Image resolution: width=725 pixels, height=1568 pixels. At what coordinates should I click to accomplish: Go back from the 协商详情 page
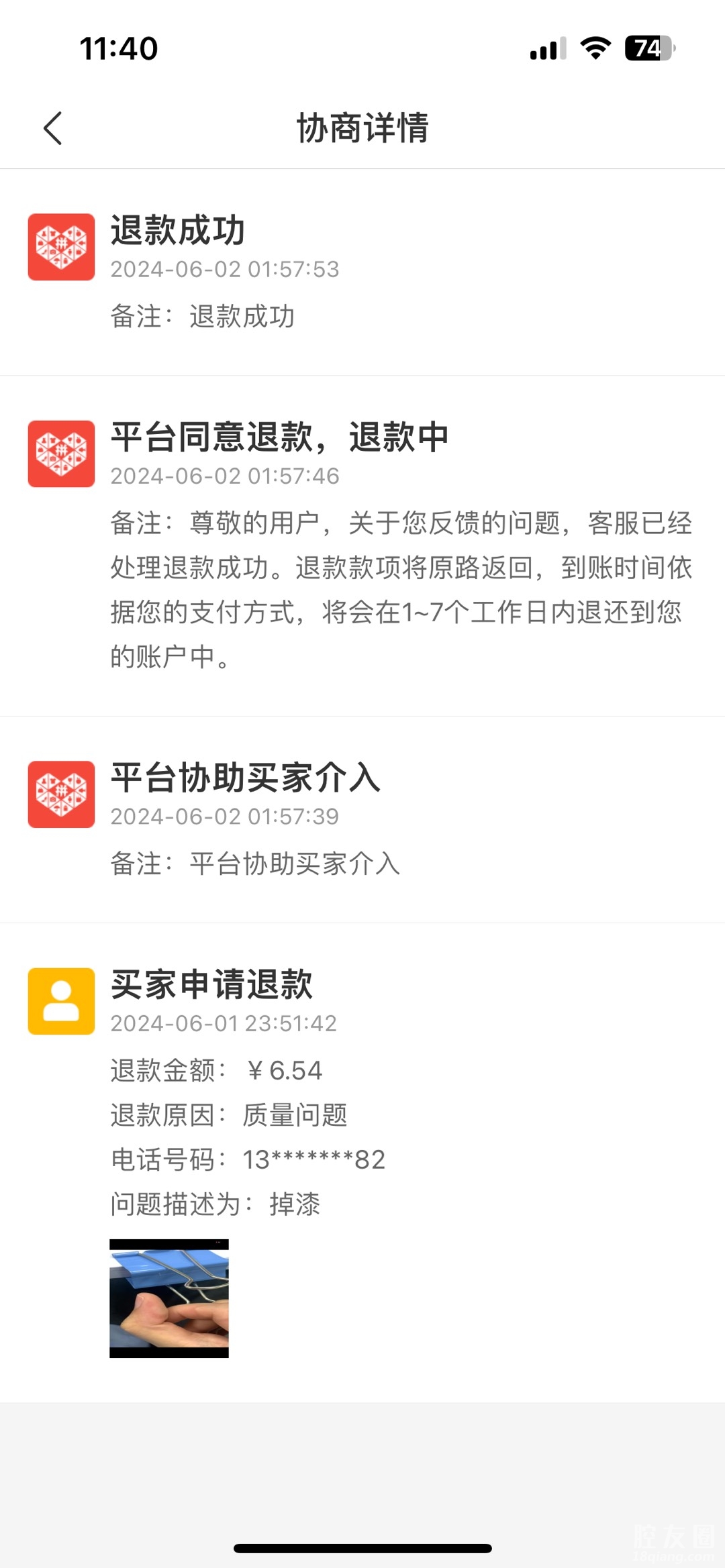(x=53, y=128)
